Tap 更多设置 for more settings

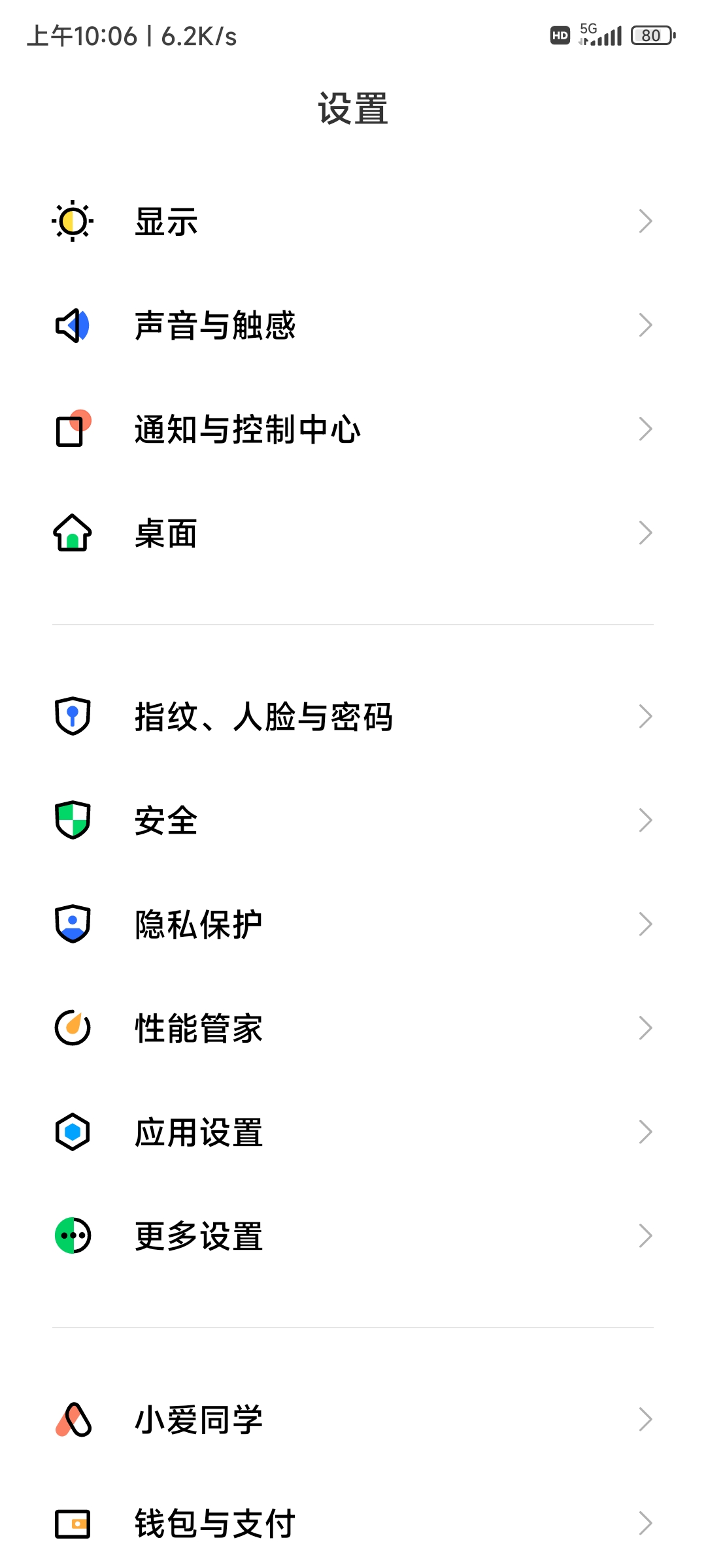353,1236
